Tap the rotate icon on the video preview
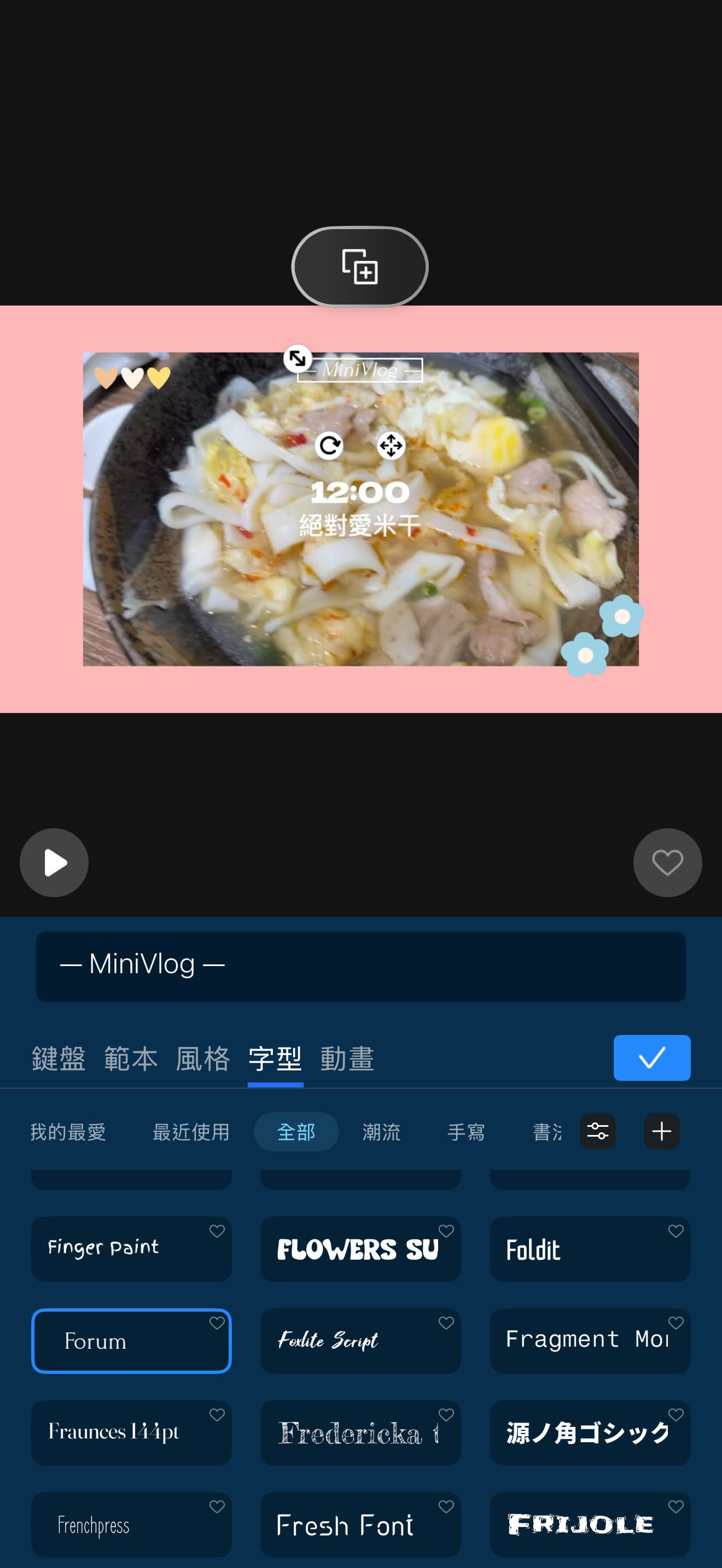This screenshot has height=1568, width=722. point(329,446)
